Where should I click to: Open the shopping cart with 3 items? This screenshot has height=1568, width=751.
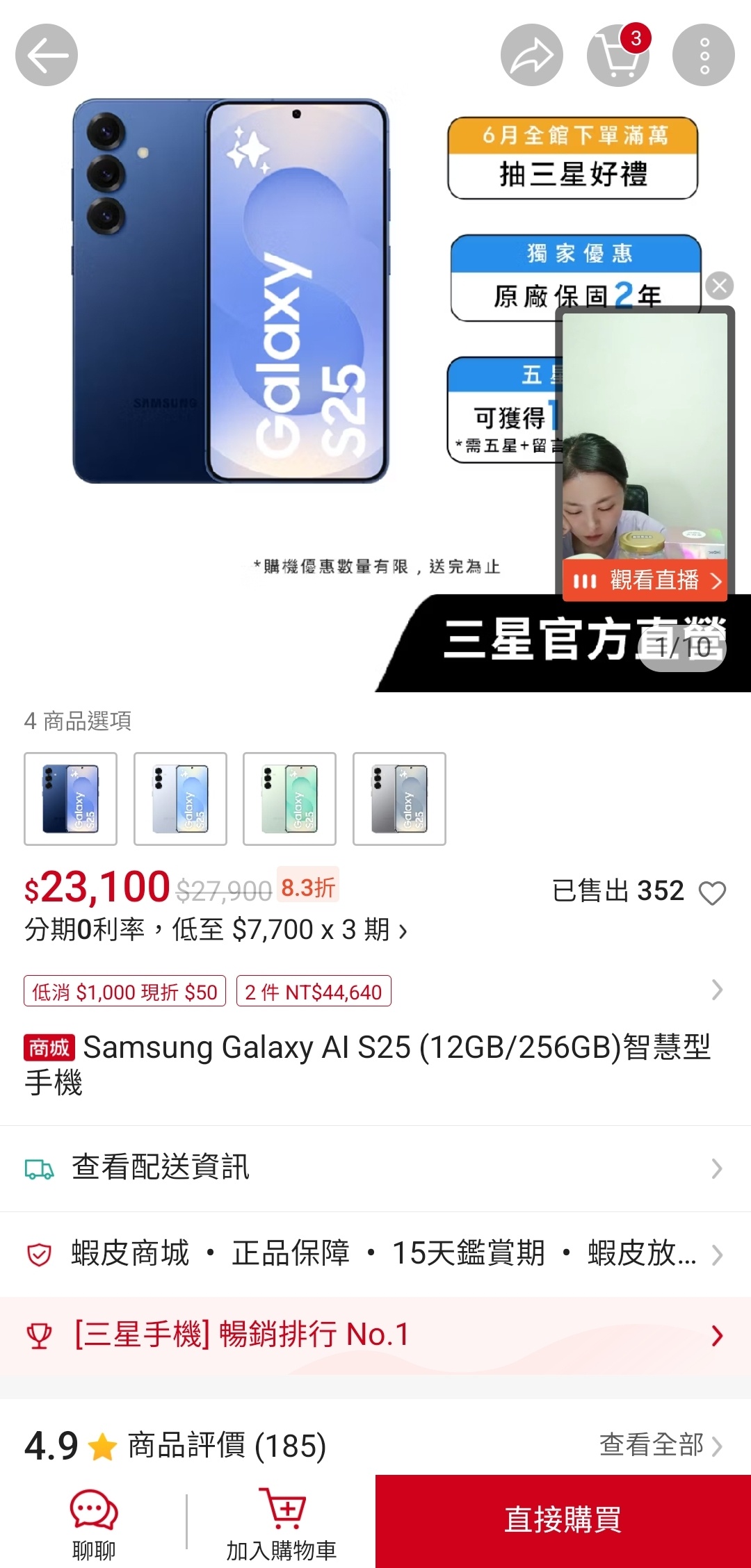[x=617, y=55]
